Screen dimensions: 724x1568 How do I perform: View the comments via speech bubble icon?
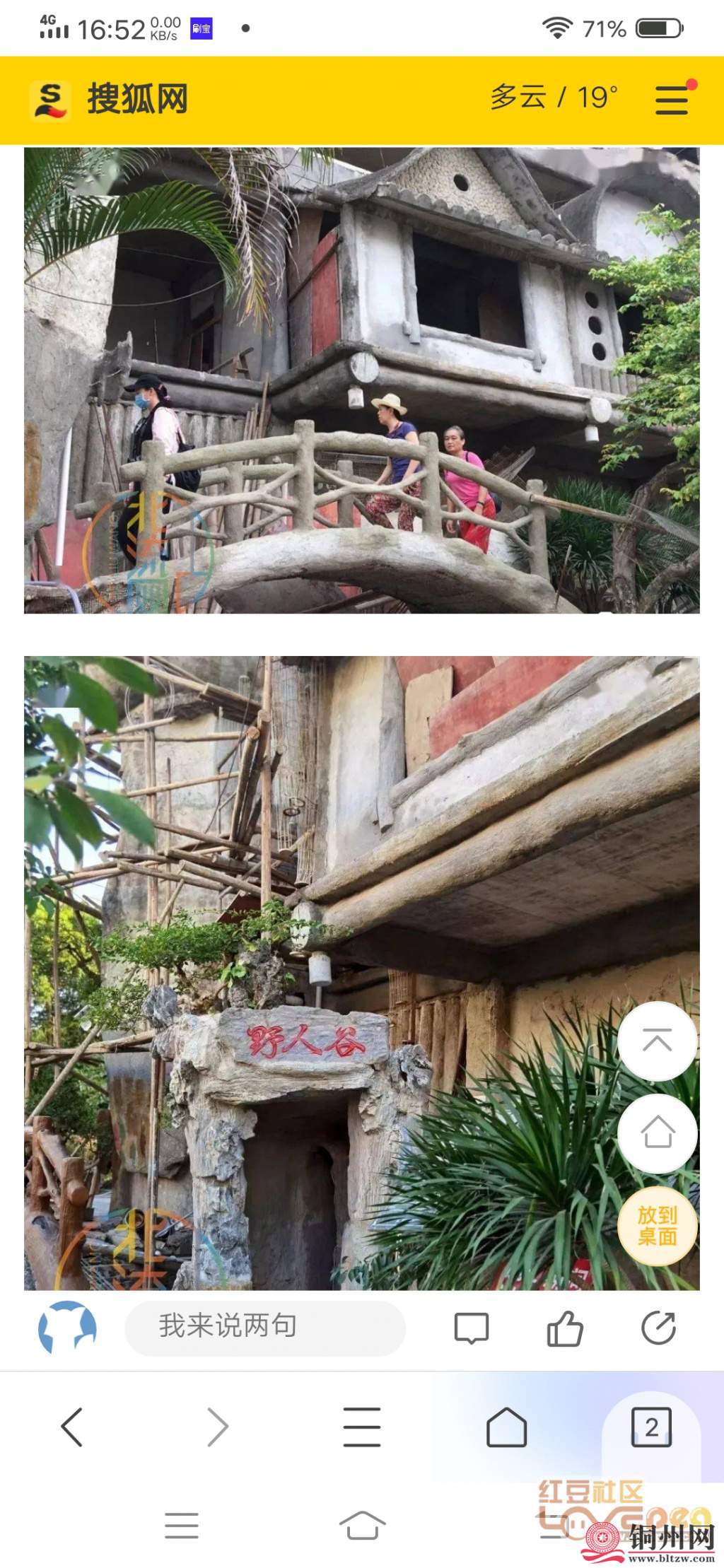pyautogui.click(x=471, y=1328)
